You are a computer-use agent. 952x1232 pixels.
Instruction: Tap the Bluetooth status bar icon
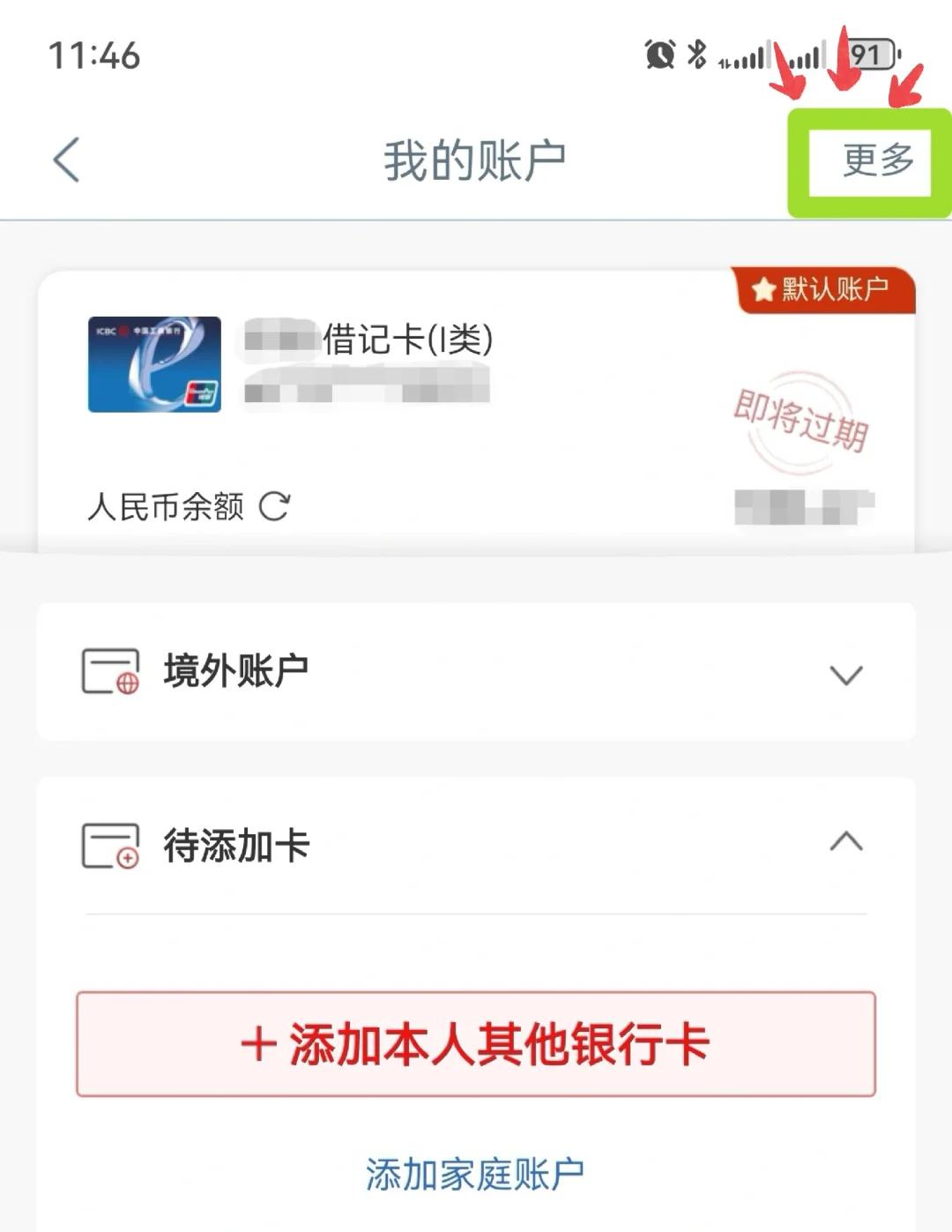695,55
